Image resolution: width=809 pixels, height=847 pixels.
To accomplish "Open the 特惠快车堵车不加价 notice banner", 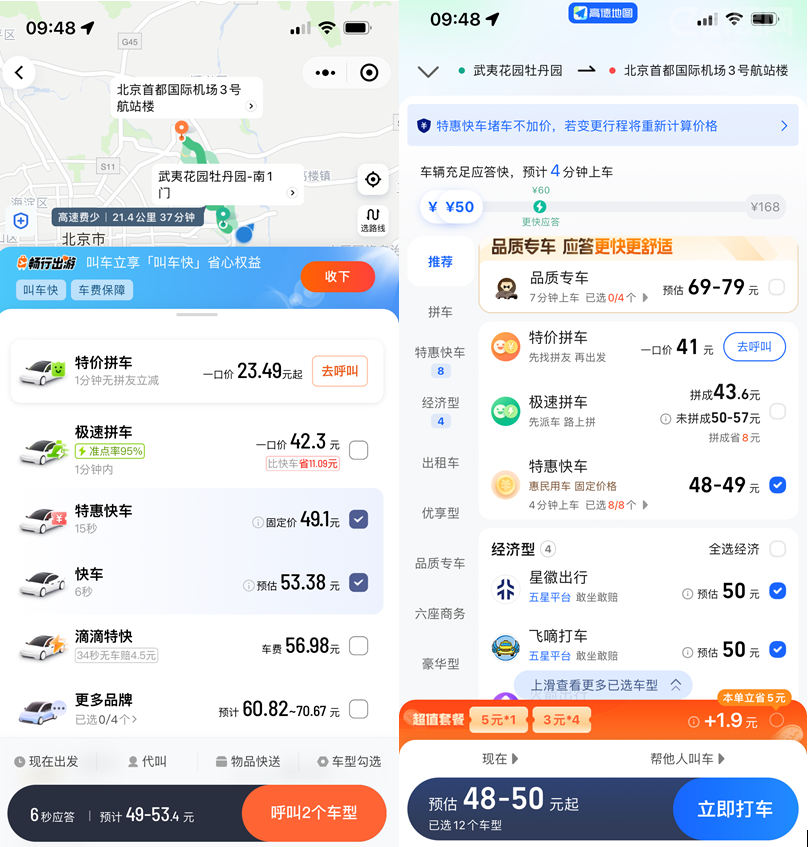I will (x=602, y=126).
